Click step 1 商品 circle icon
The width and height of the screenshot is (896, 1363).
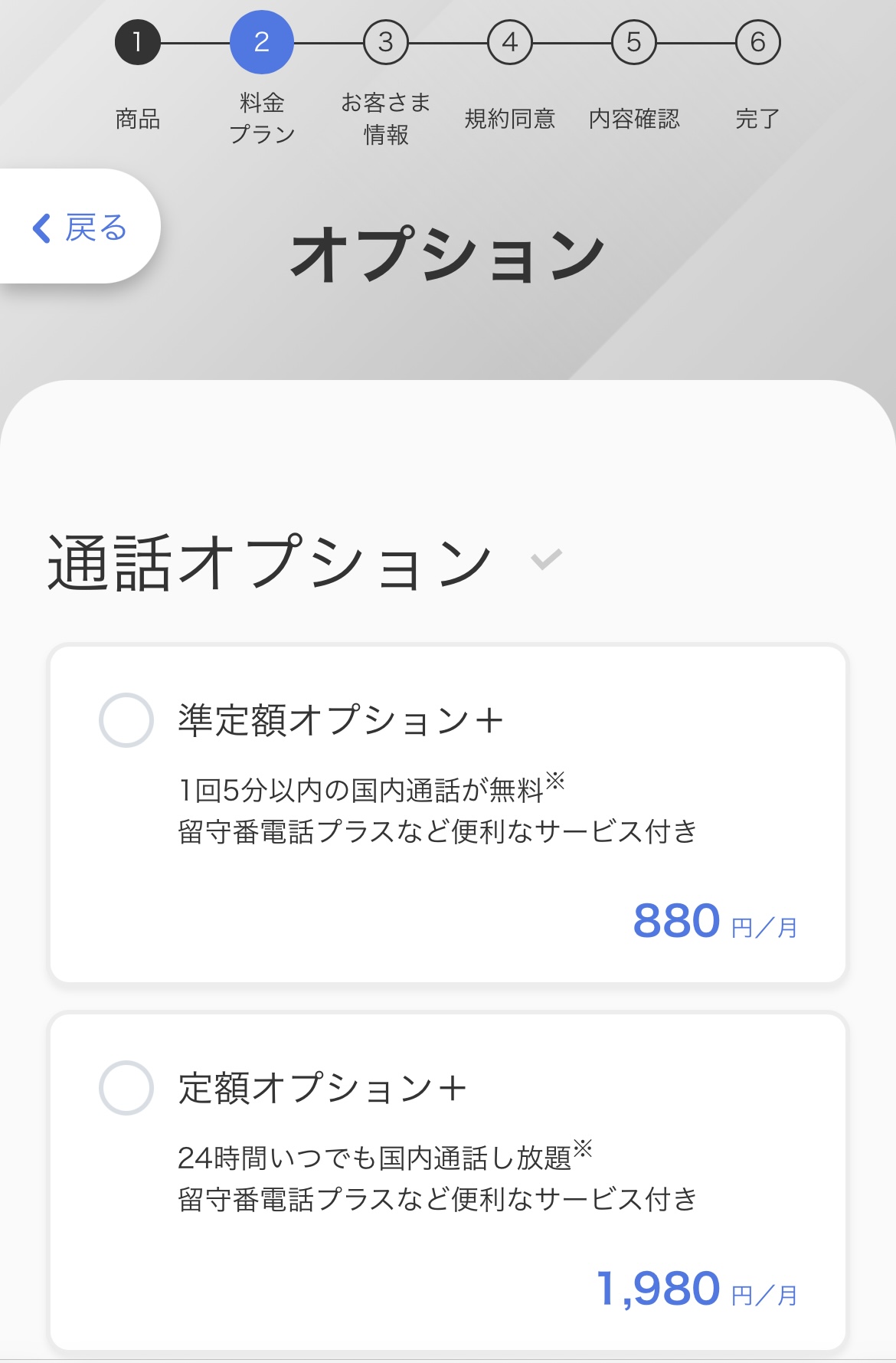click(x=136, y=43)
